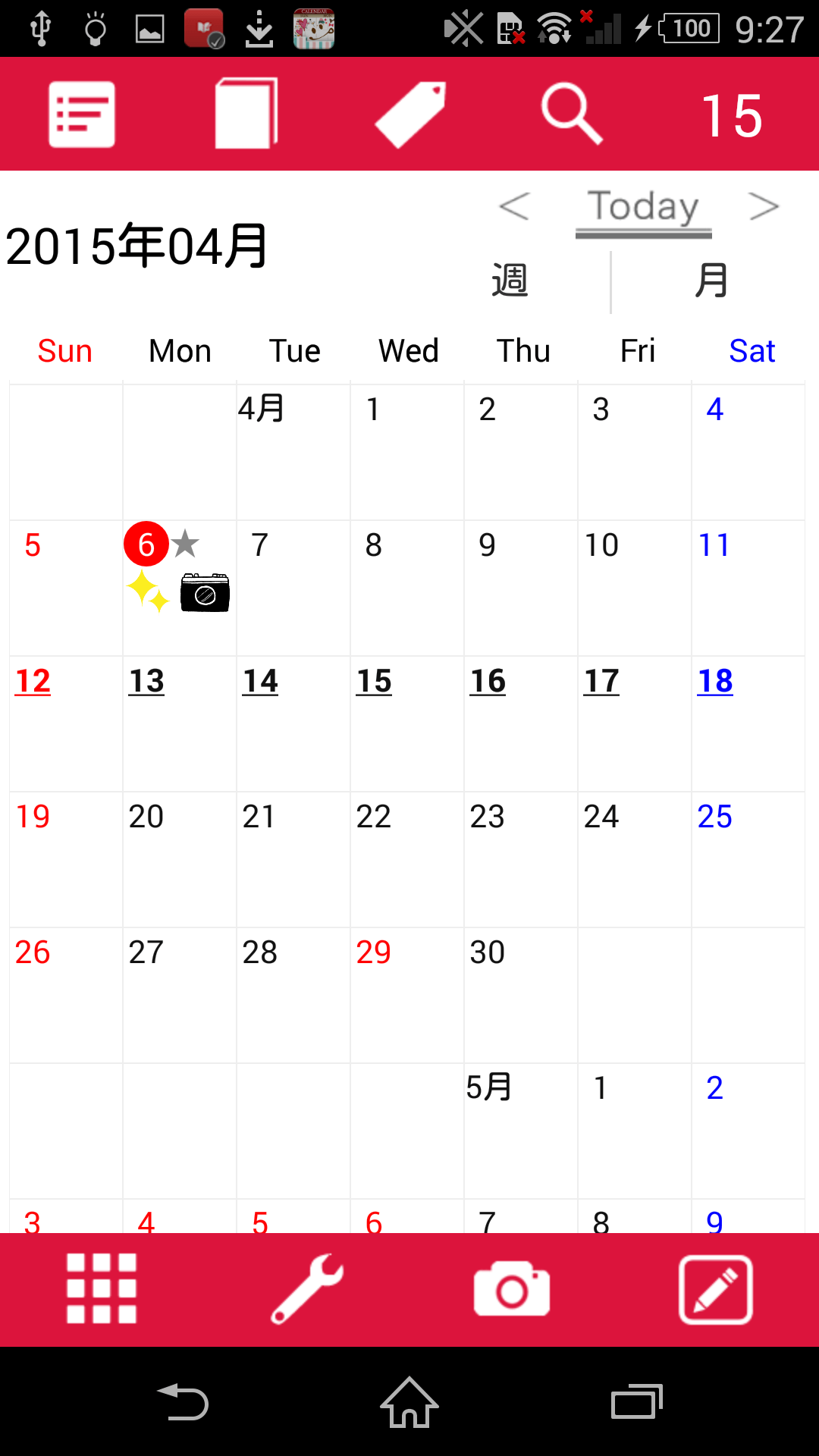Open the search magnifier
The width and height of the screenshot is (819, 1456).
pyautogui.click(x=573, y=114)
